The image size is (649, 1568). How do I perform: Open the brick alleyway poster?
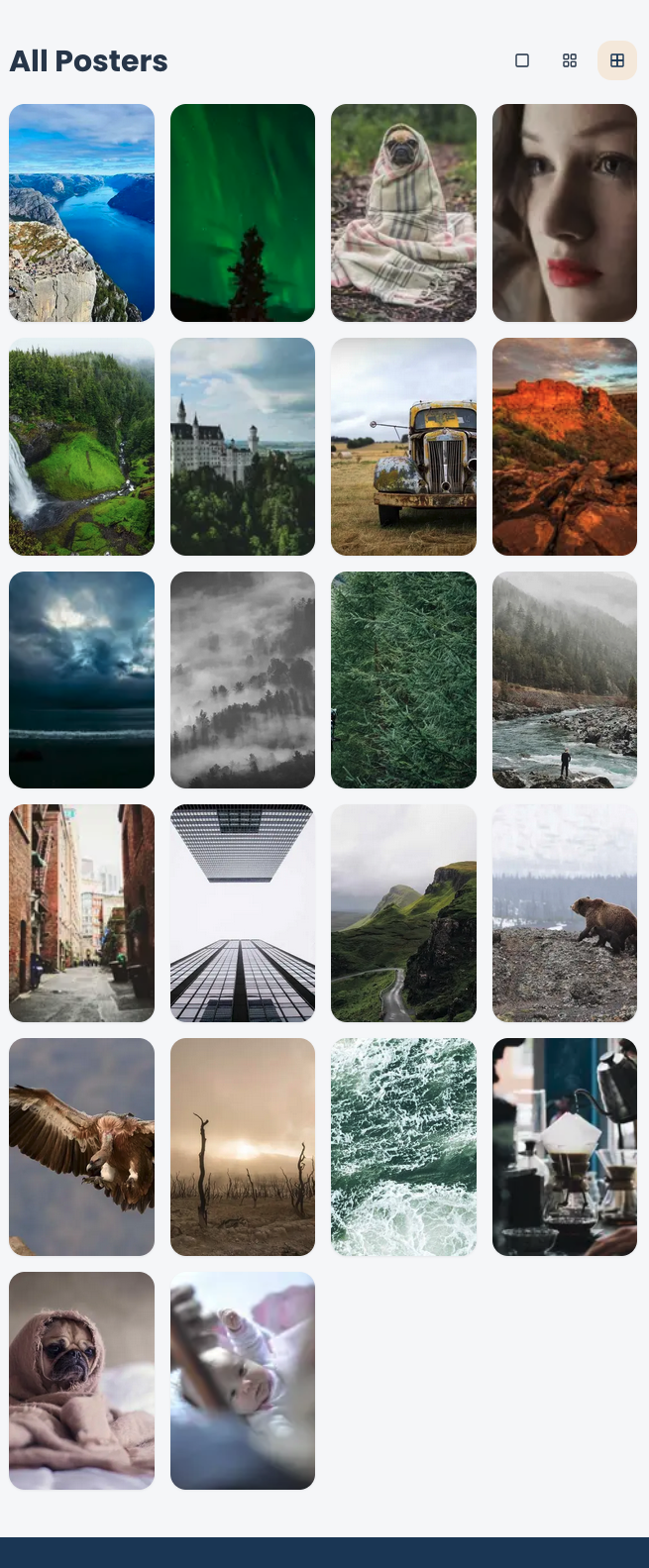click(81, 913)
